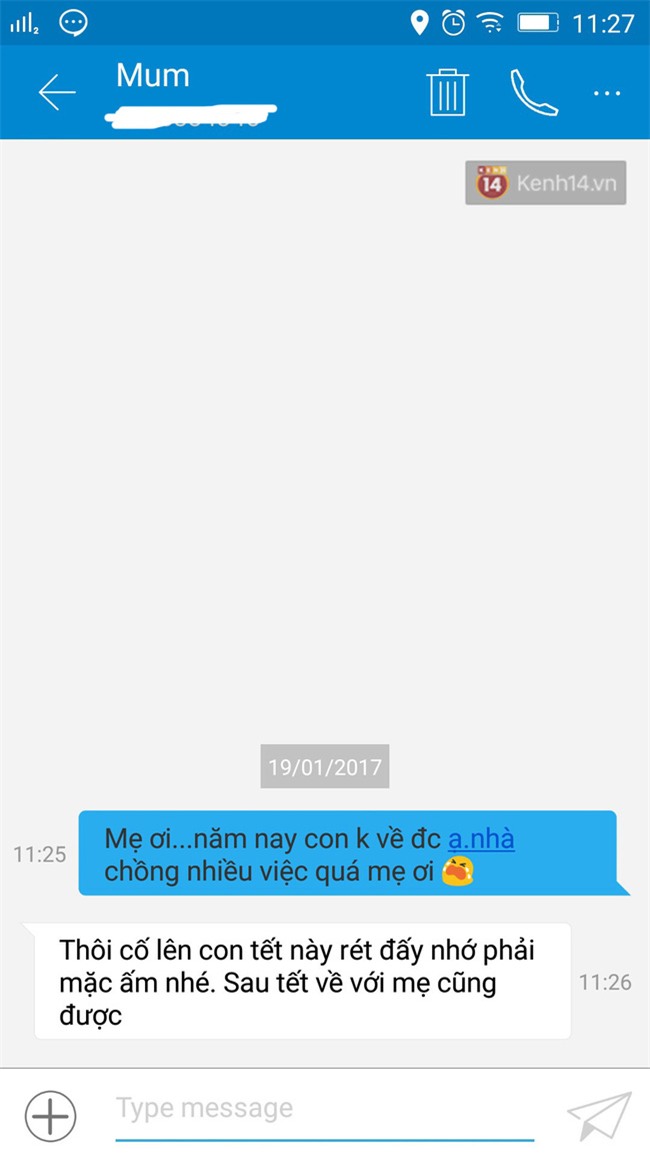
Task: Open the three-dot overflow menu
Action: tap(607, 93)
